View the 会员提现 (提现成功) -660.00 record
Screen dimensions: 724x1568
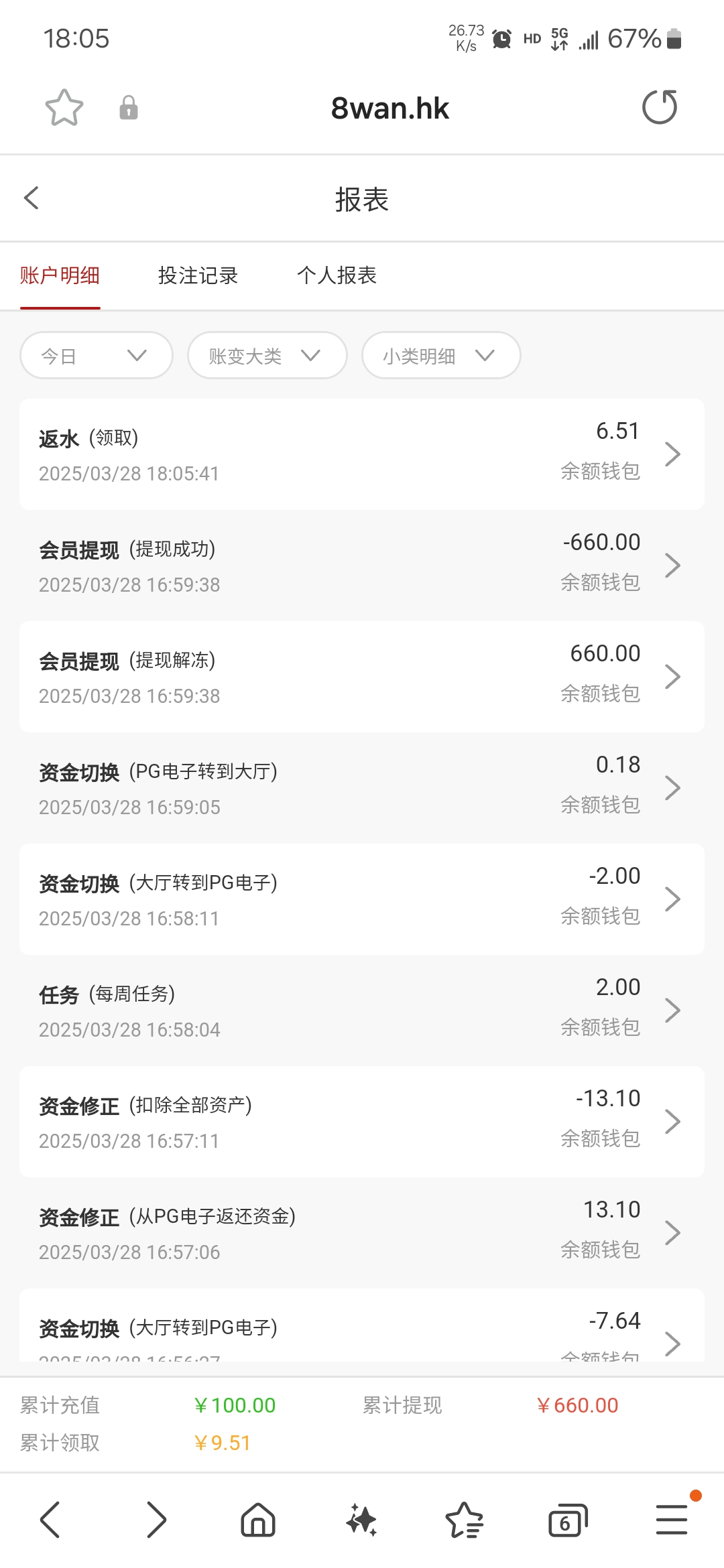click(x=362, y=566)
